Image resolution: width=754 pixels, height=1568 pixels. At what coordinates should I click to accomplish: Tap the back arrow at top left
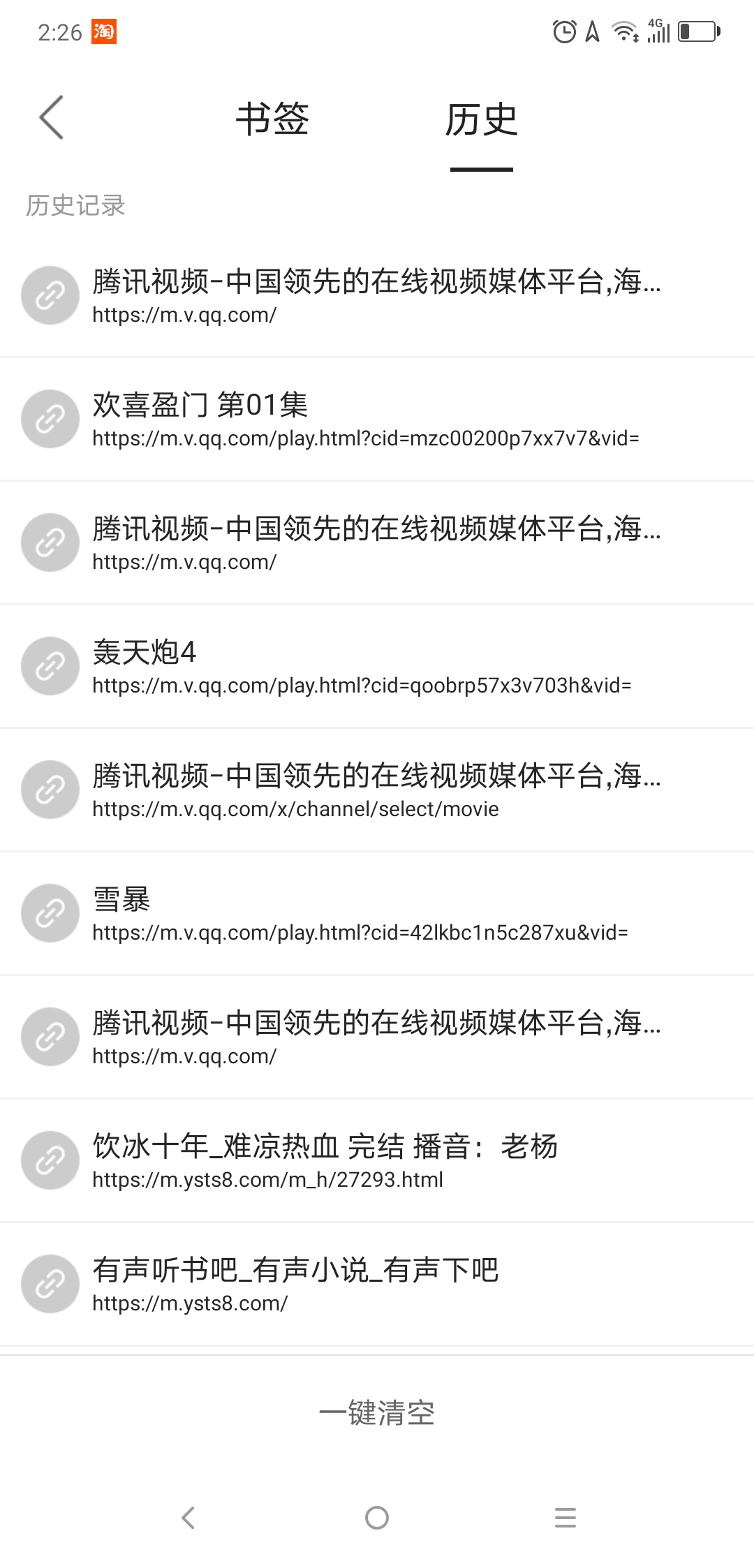(52, 118)
